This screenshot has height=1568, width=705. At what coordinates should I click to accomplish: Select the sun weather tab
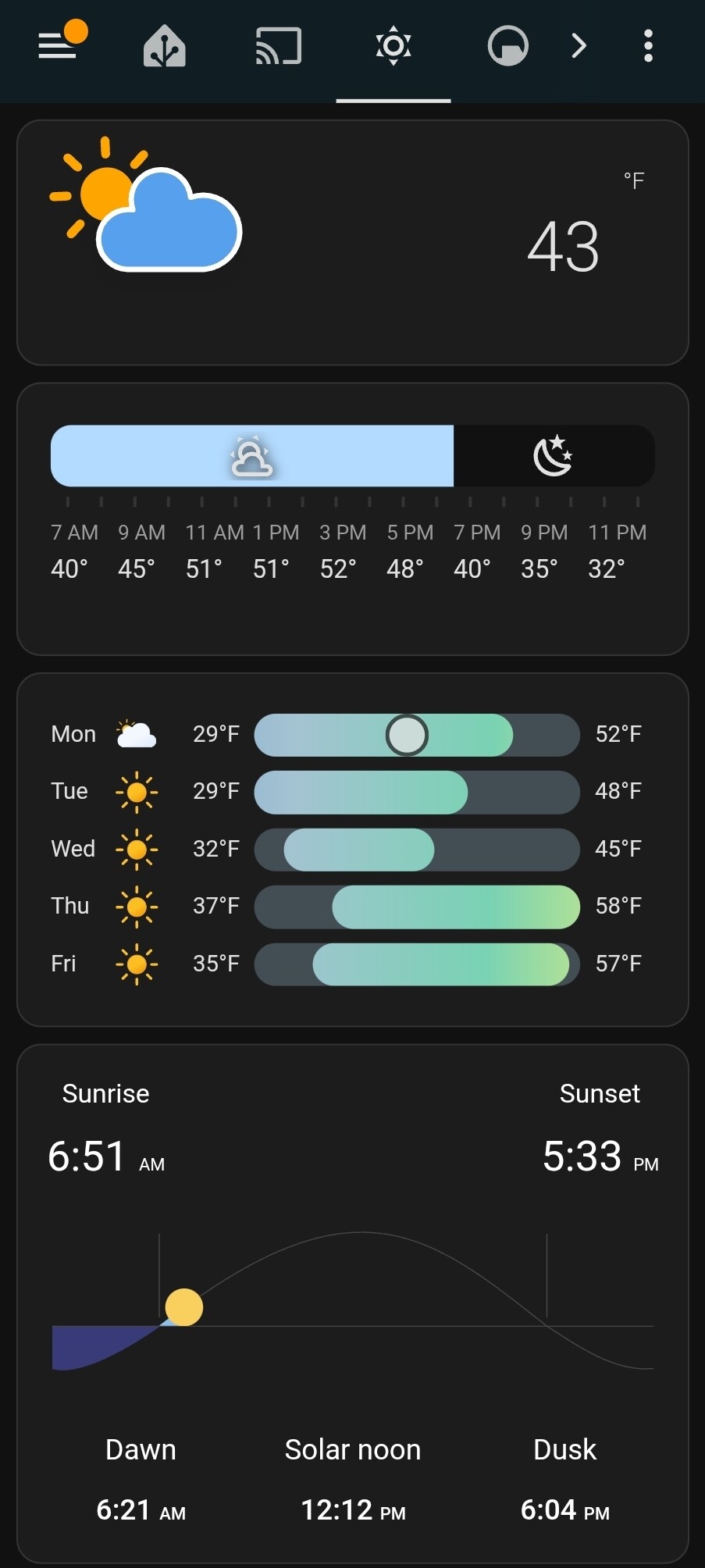pyautogui.click(x=393, y=46)
